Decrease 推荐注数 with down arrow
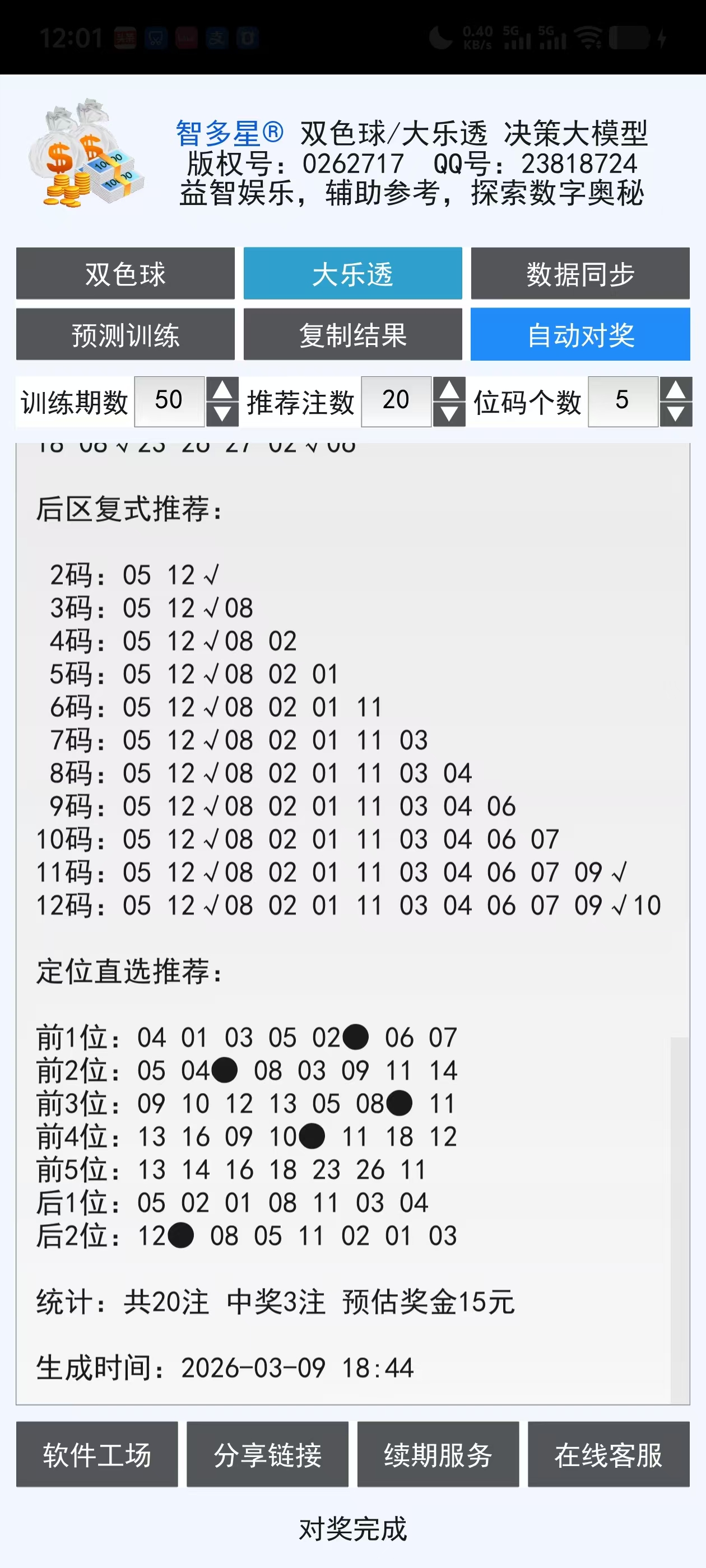The height and width of the screenshot is (1568, 706). (449, 414)
